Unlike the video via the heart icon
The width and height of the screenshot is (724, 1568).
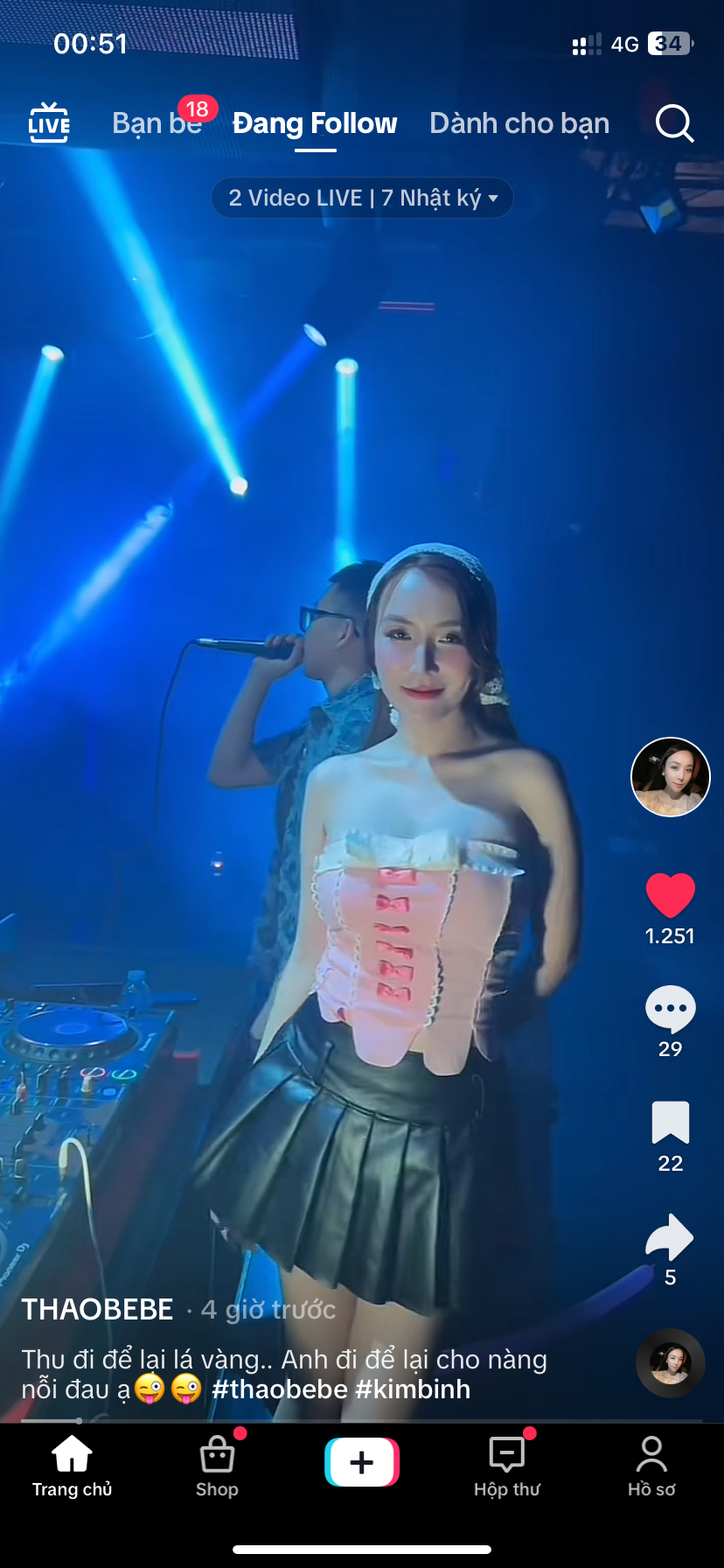pos(671,896)
